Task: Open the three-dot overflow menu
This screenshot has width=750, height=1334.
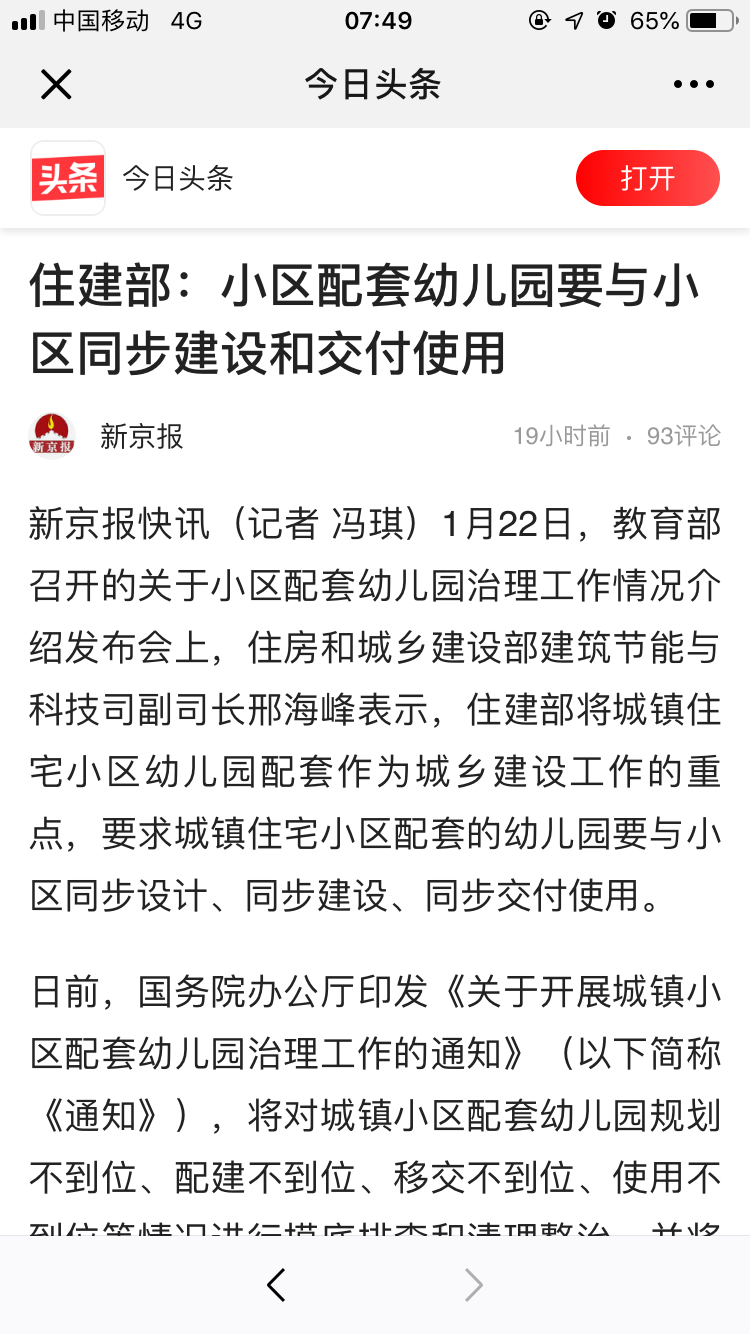Action: pyautogui.click(x=693, y=85)
